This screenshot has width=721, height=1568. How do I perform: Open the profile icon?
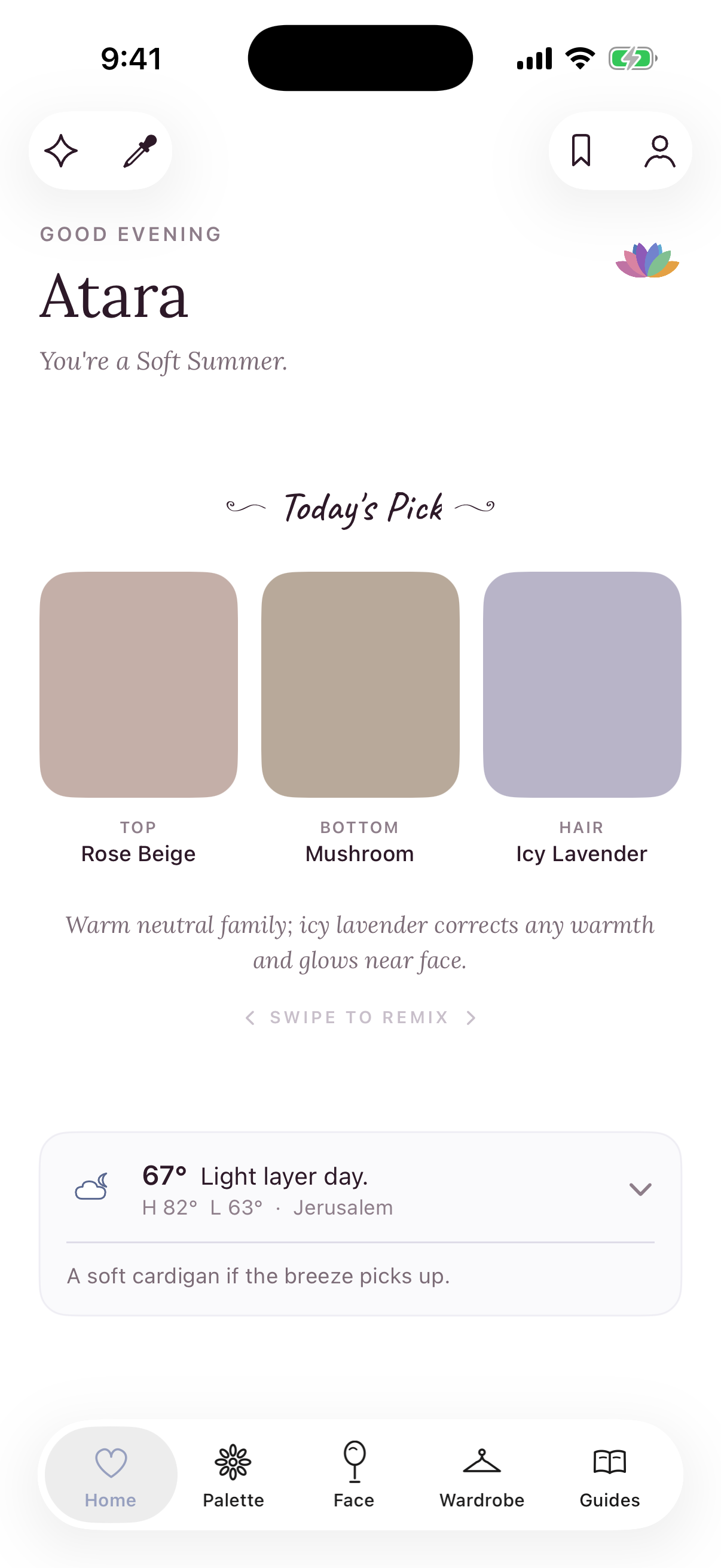pos(659,151)
